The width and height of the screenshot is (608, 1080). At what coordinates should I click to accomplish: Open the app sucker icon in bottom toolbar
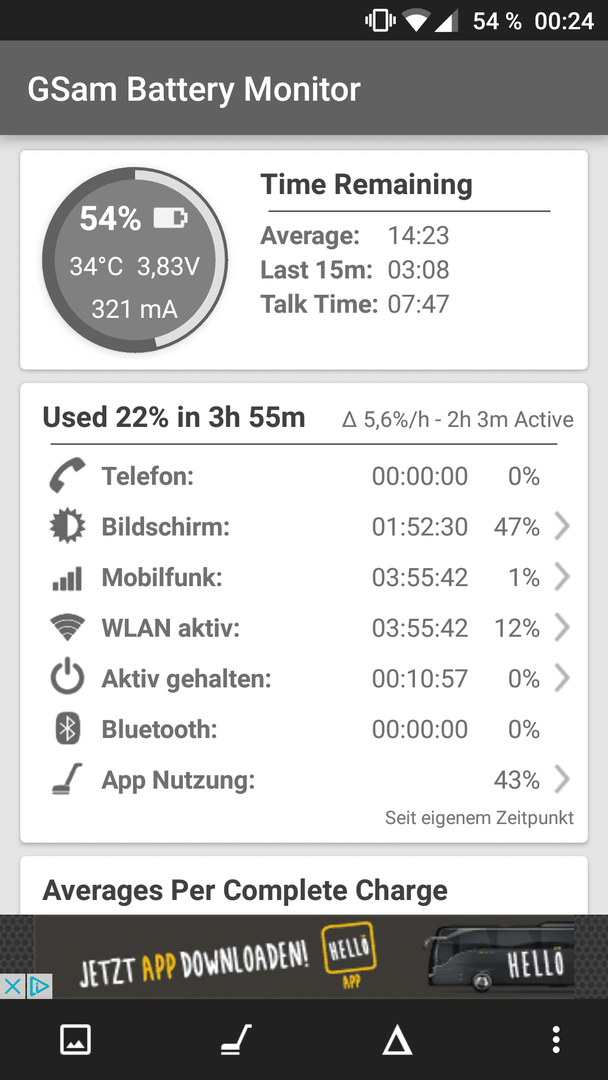(x=236, y=1039)
